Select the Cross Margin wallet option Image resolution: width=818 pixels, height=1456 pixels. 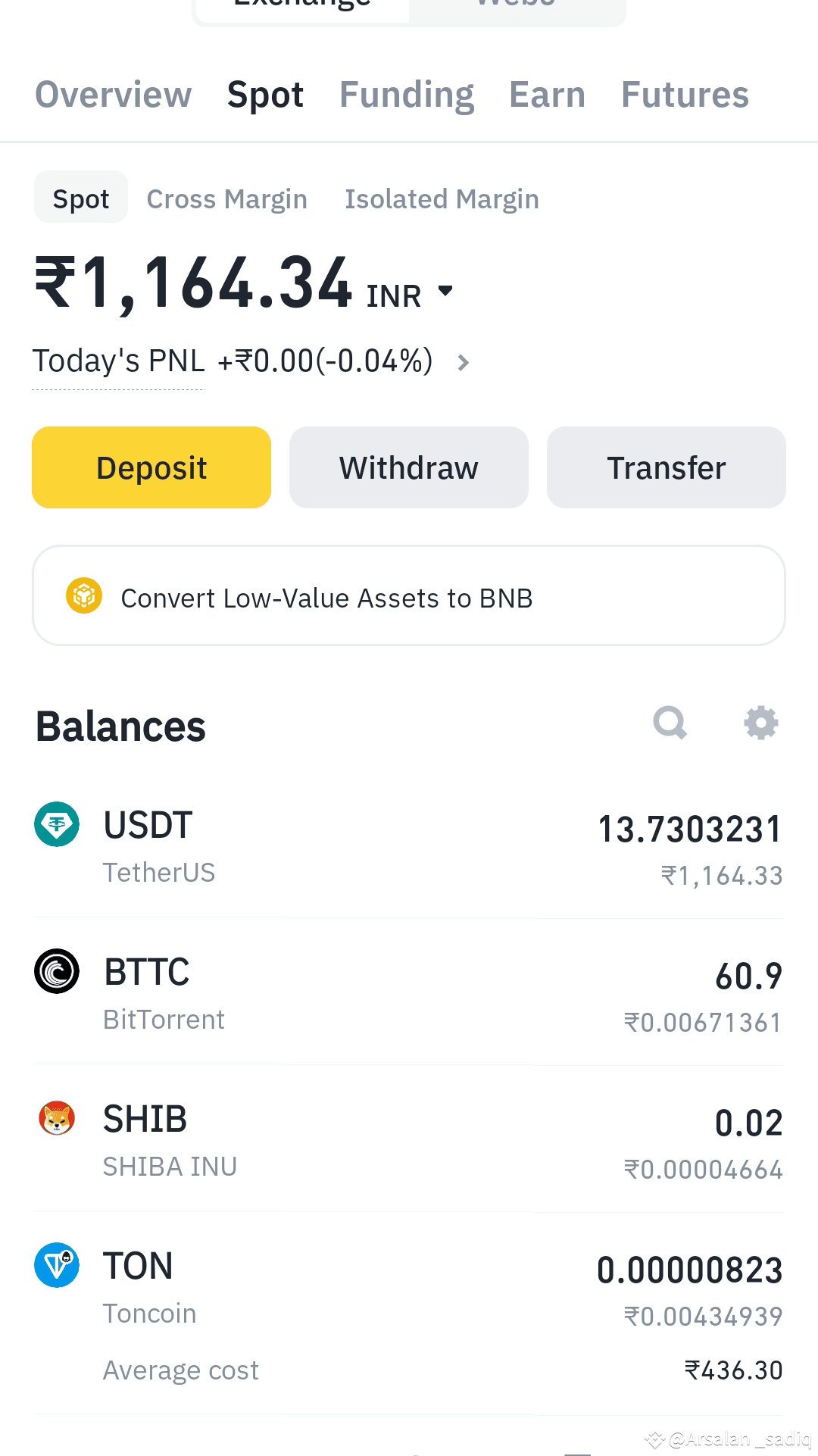tap(226, 198)
